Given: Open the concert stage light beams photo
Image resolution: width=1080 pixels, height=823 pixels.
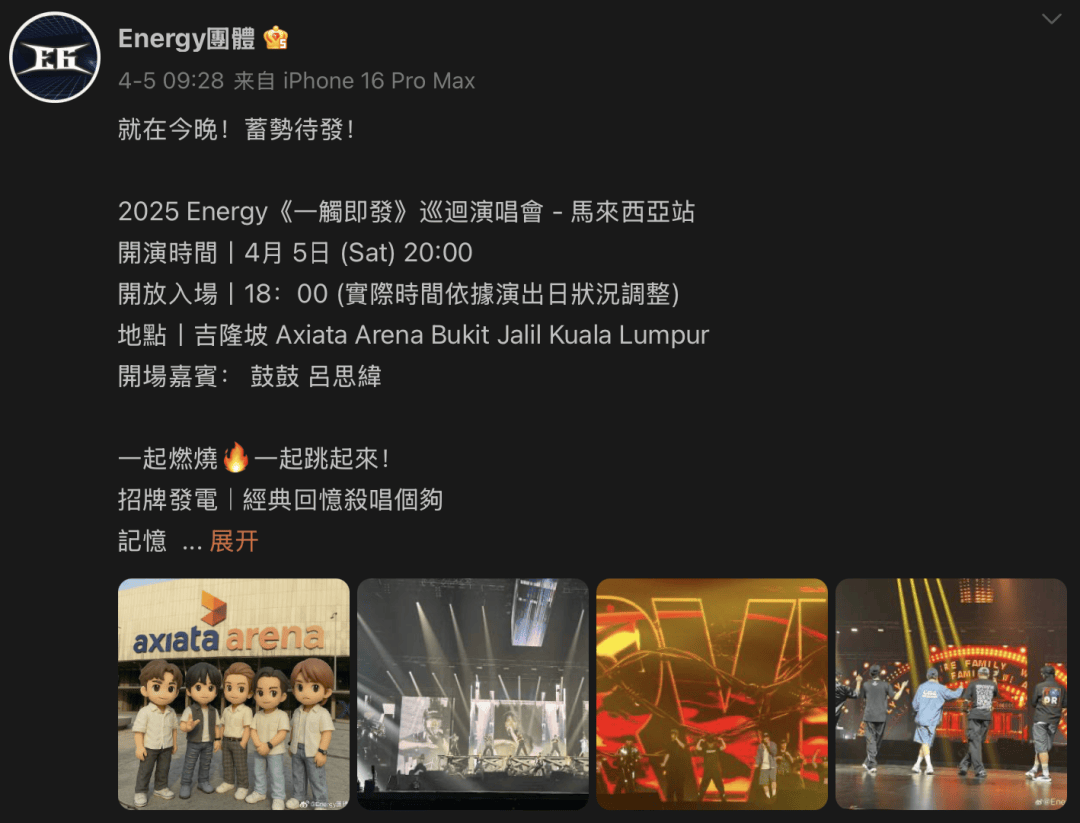Looking at the screenshot, I should 473,693.
